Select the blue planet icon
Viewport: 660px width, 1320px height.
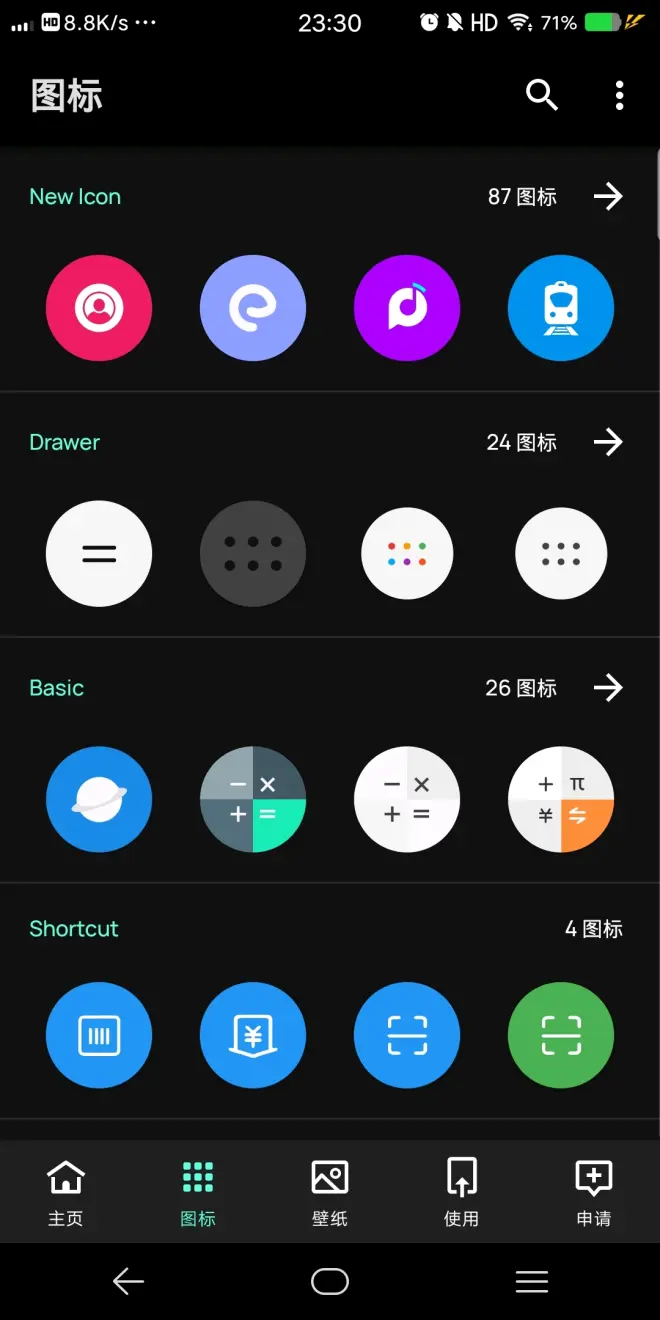click(x=99, y=799)
